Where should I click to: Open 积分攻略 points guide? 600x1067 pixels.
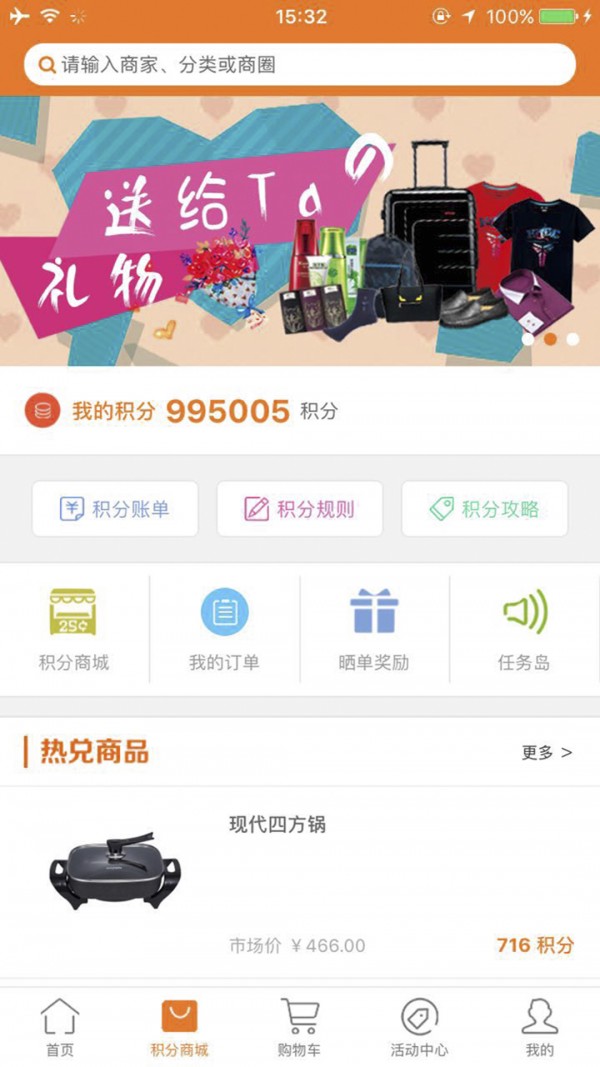click(x=485, y=509)
